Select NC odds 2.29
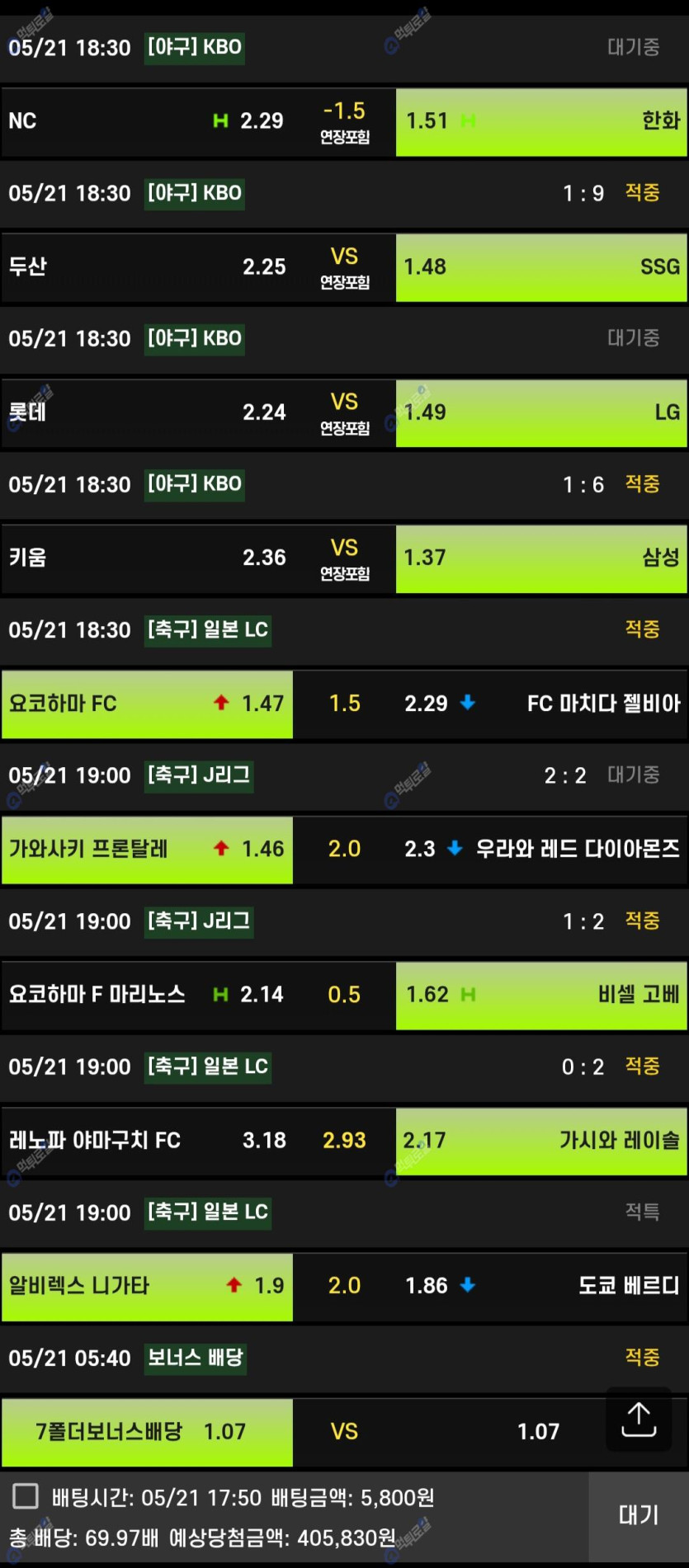689x1568 pixels. click(147, 121)
